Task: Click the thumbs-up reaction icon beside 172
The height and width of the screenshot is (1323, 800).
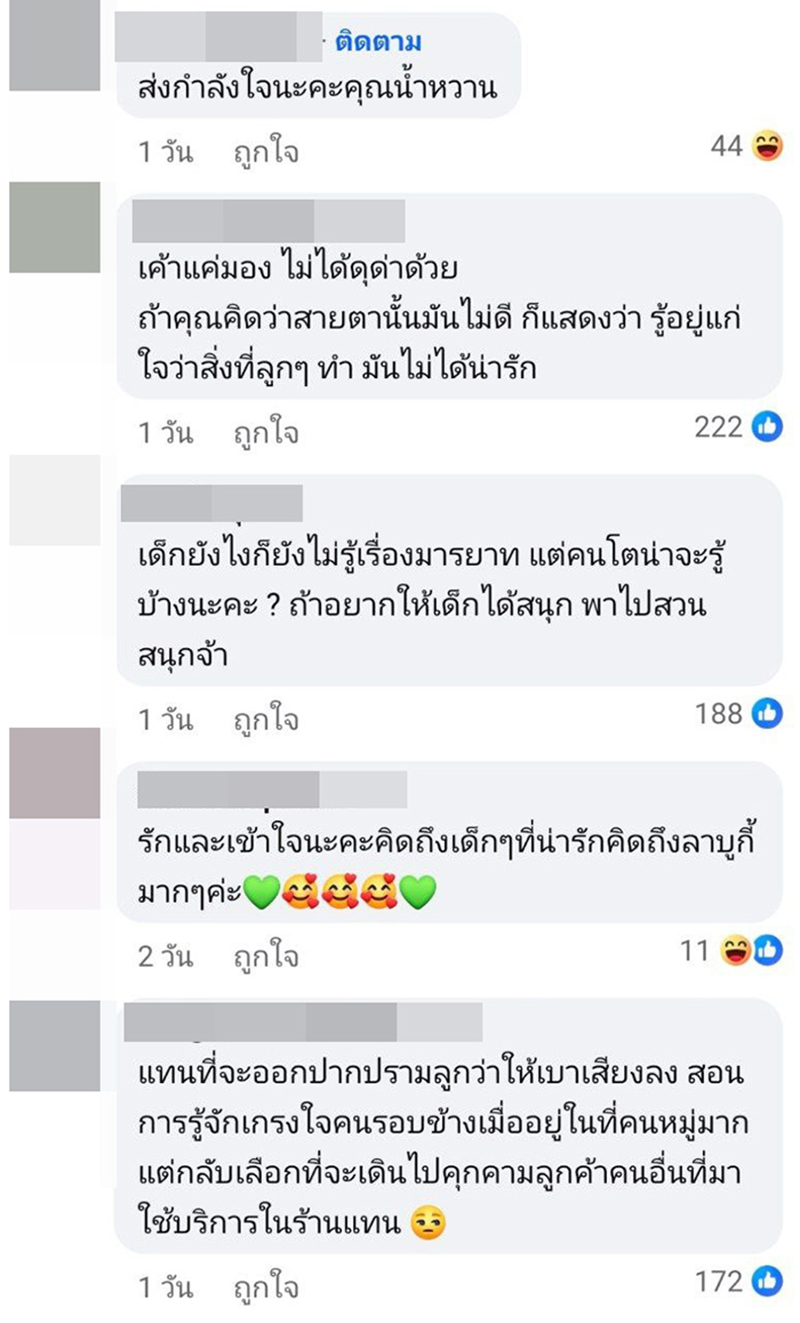Action: (x=766, y=1281)
